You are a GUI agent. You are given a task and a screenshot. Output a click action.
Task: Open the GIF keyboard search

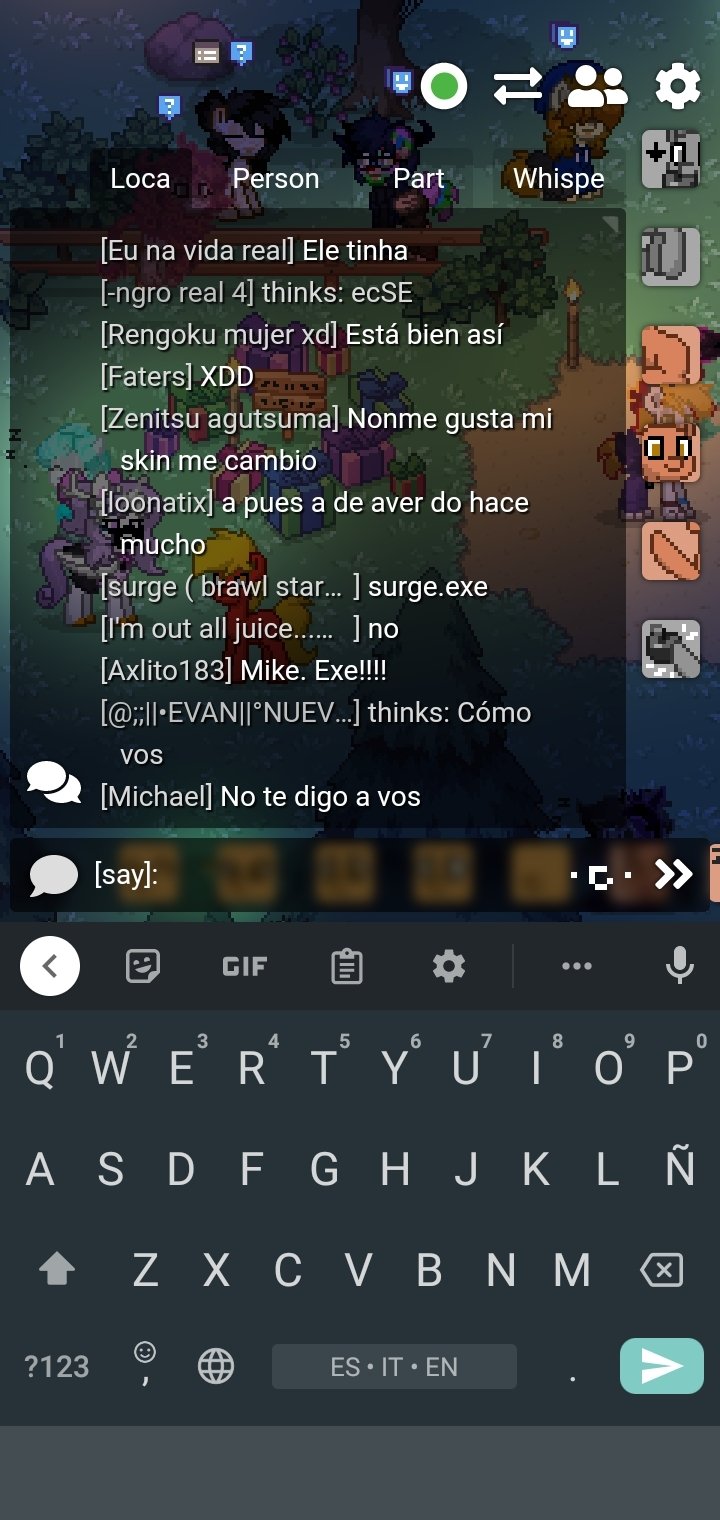244,967
